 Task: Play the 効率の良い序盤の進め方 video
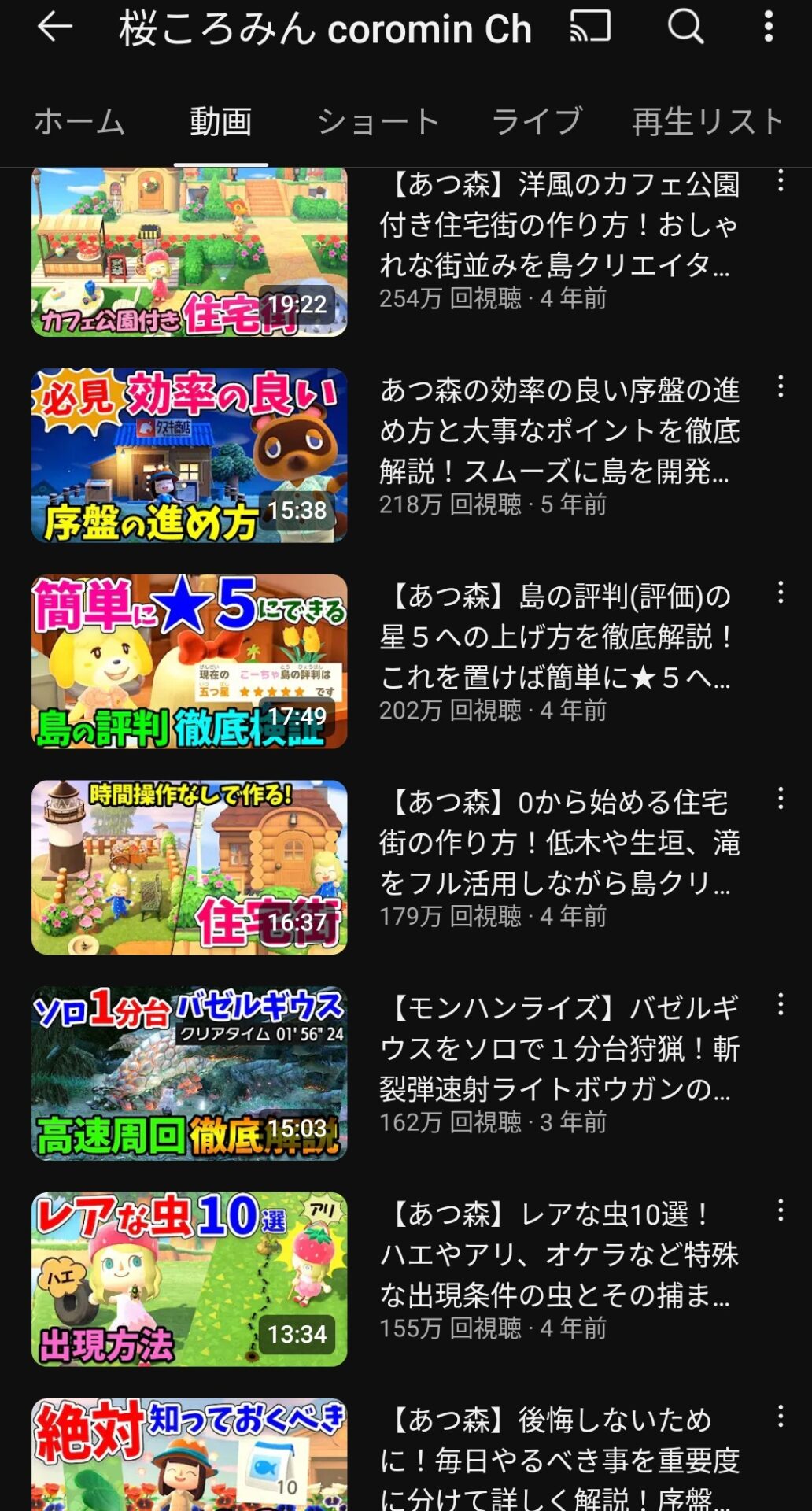[x=189, y=456]
